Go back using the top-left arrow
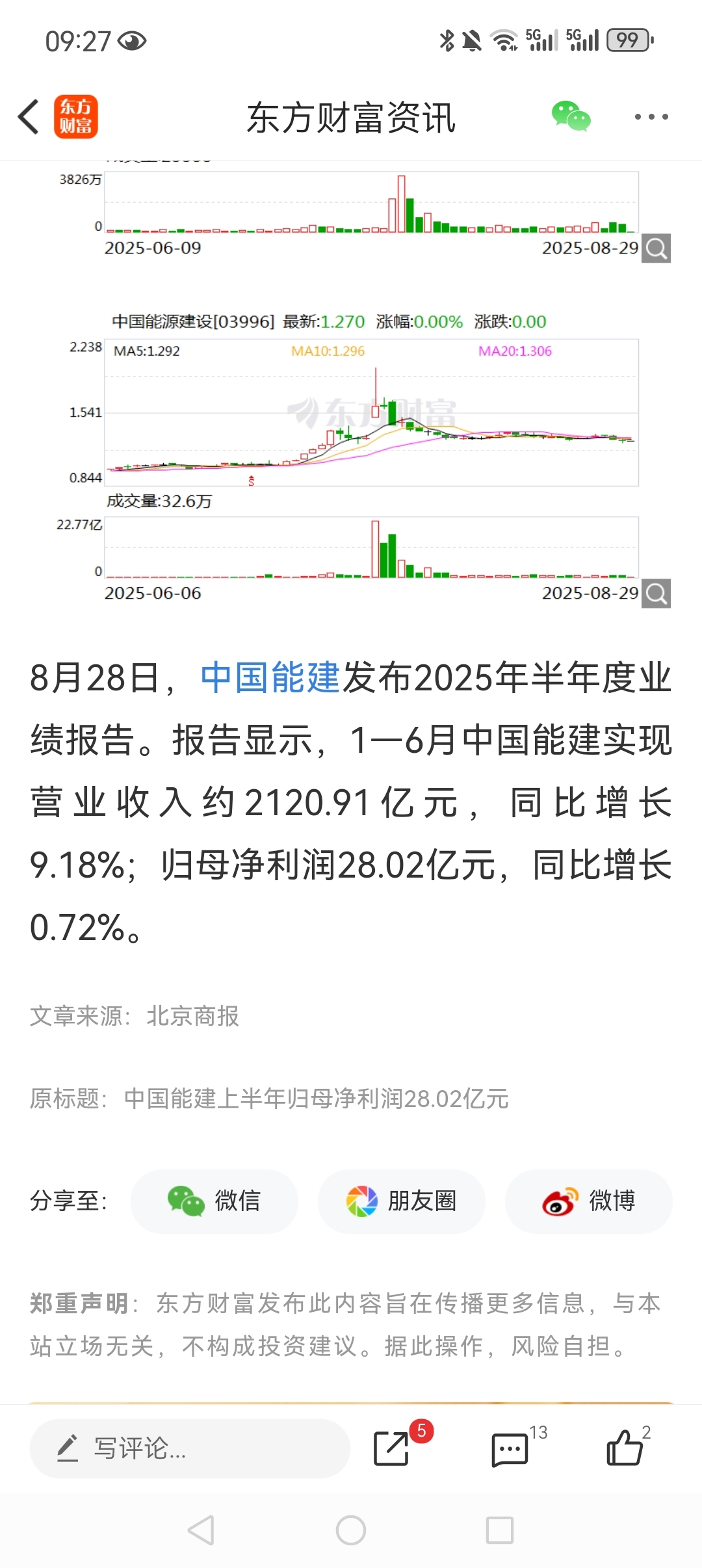The width and height of the screenshot is (702, 1568). coord(29,117)
